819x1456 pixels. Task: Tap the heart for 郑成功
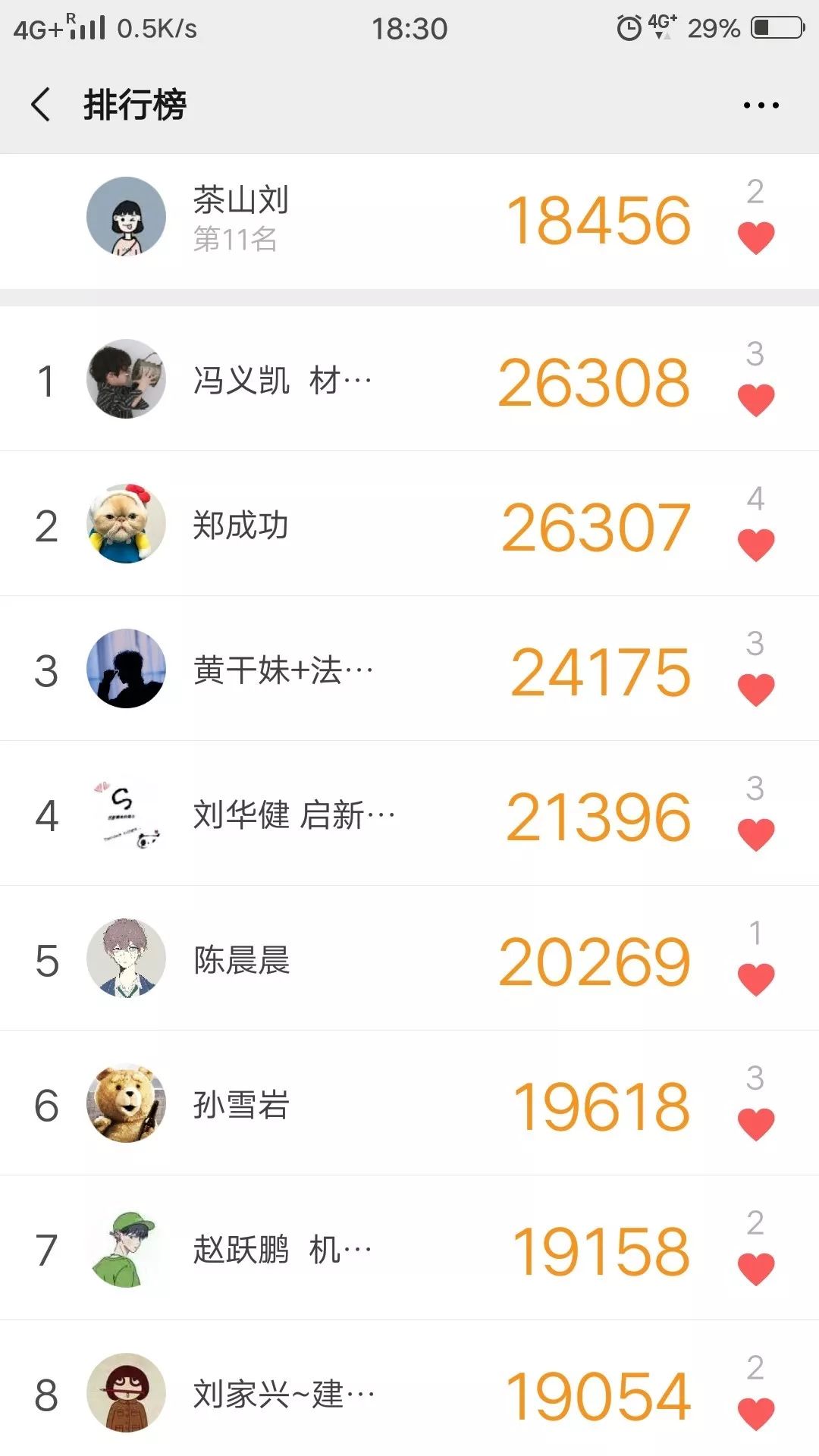(755, 544)
